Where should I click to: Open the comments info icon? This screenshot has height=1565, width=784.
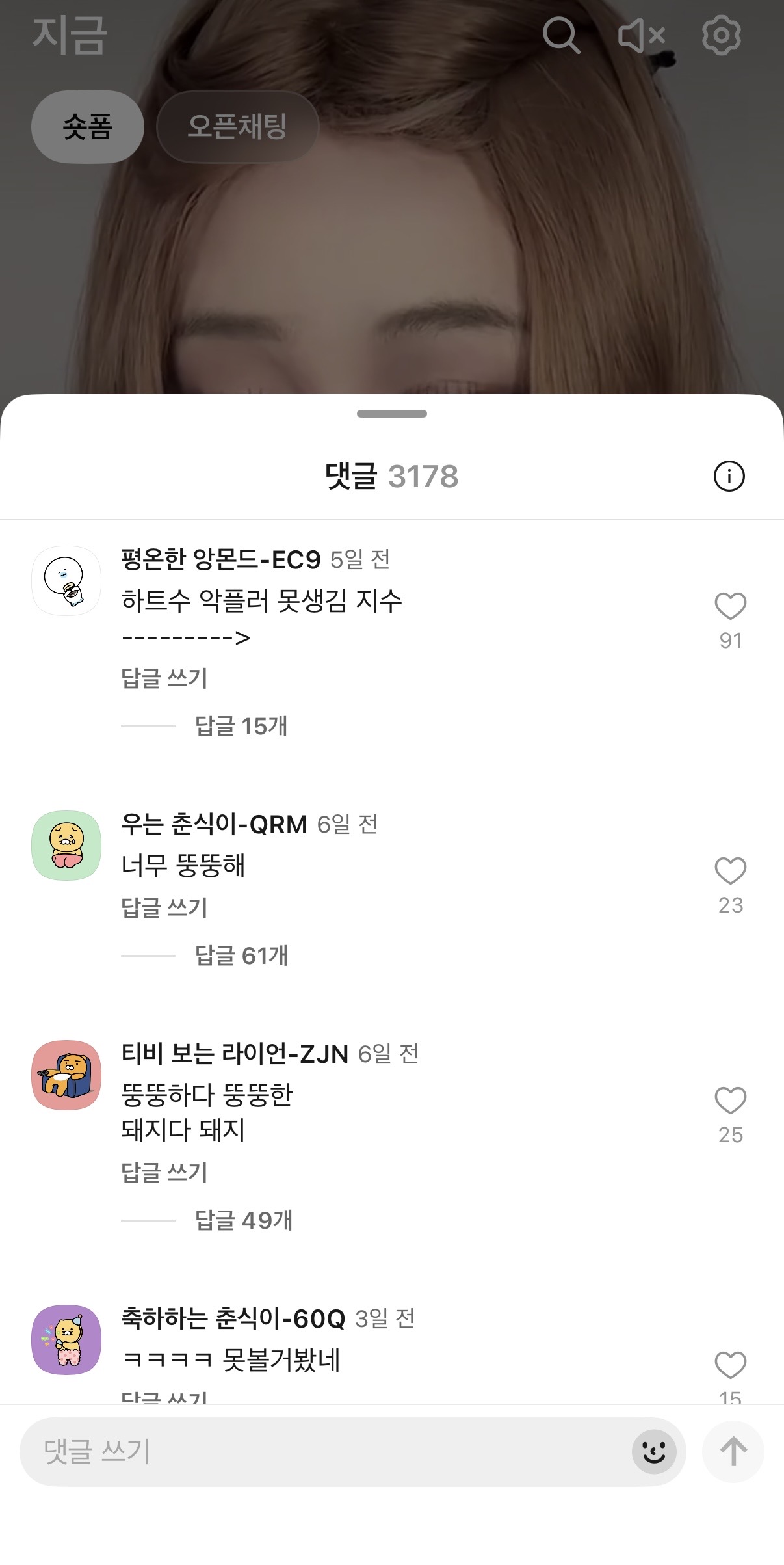point(729,476)
